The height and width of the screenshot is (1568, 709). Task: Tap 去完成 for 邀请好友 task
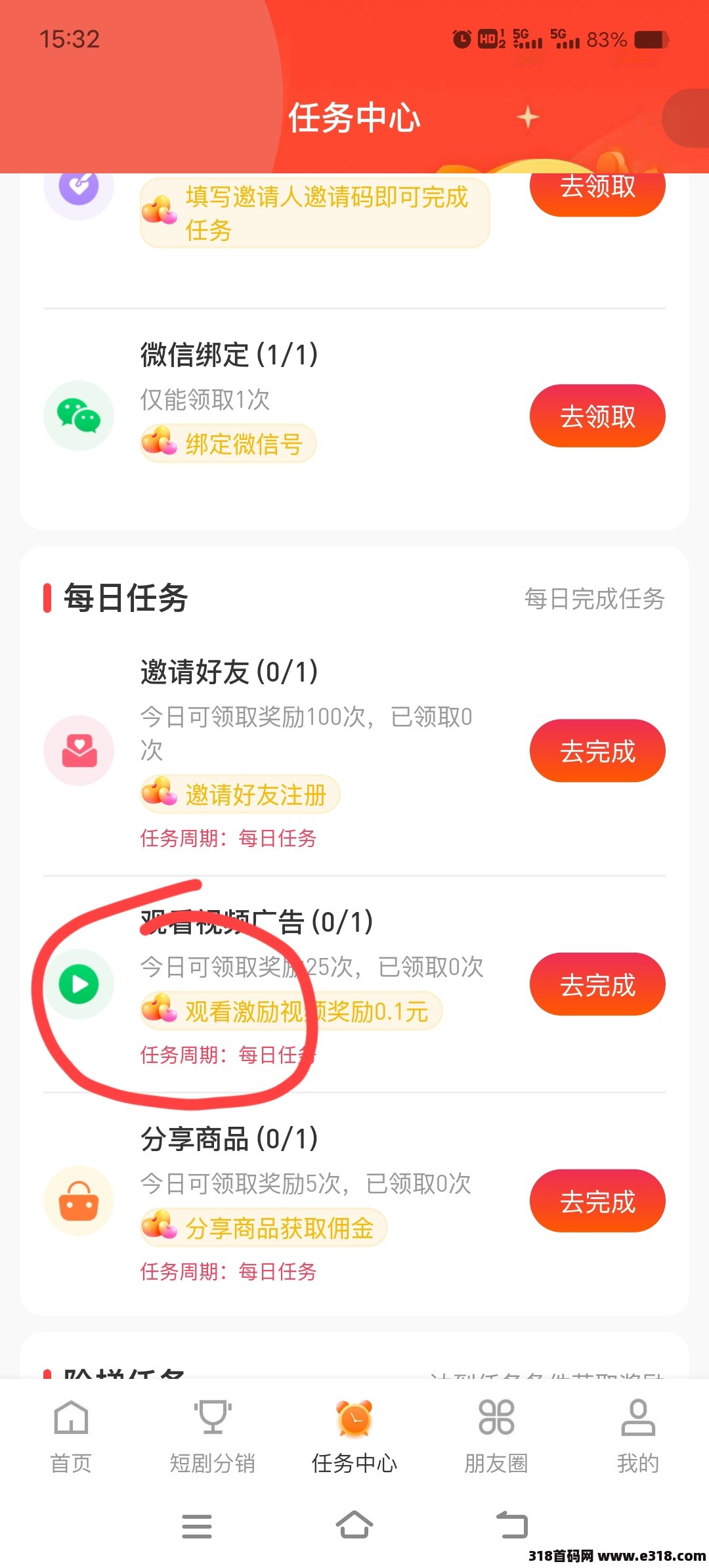click(597, 751)
